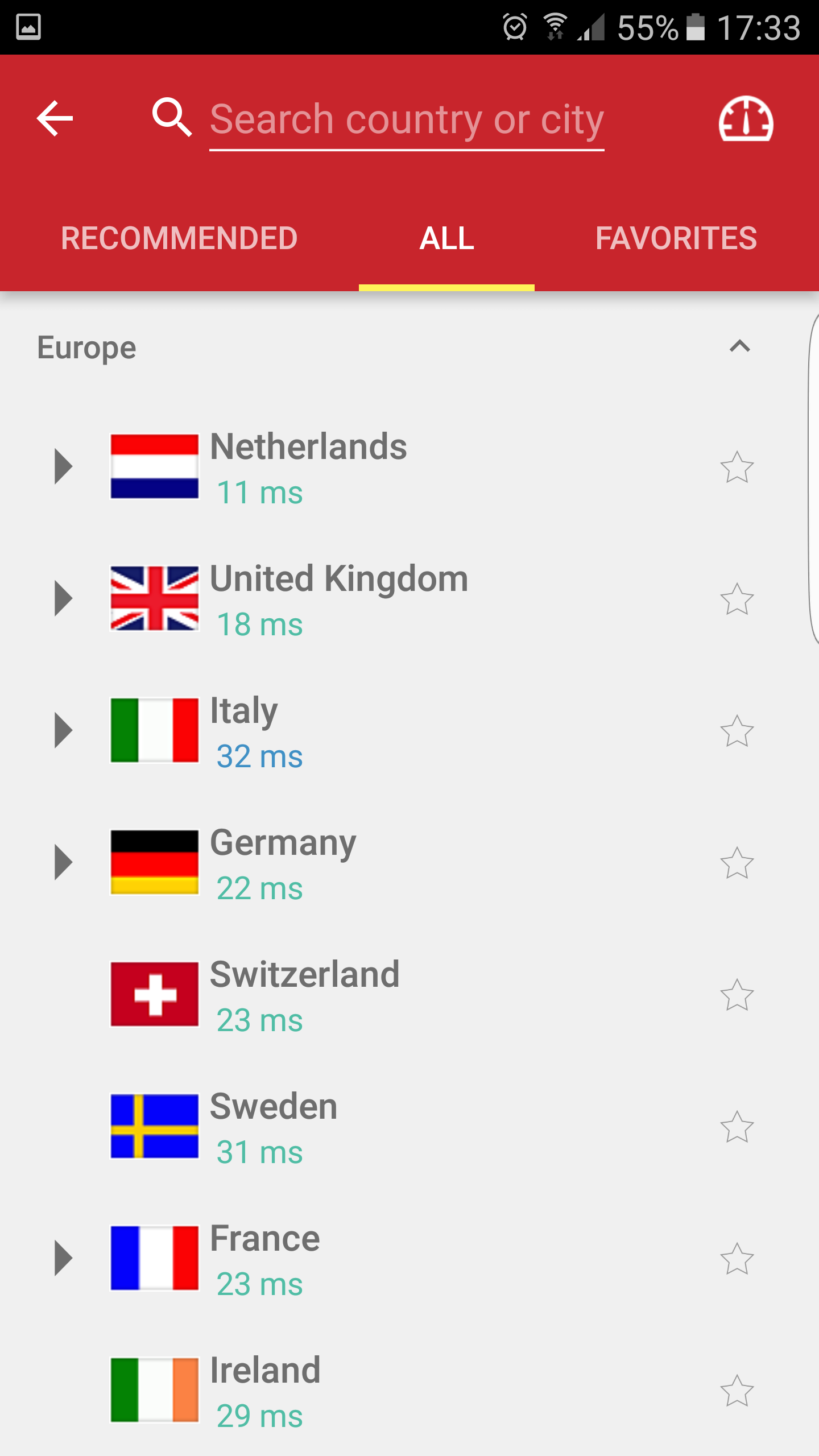
Task: Expand Germany server locations
Action: coord(63,862)
